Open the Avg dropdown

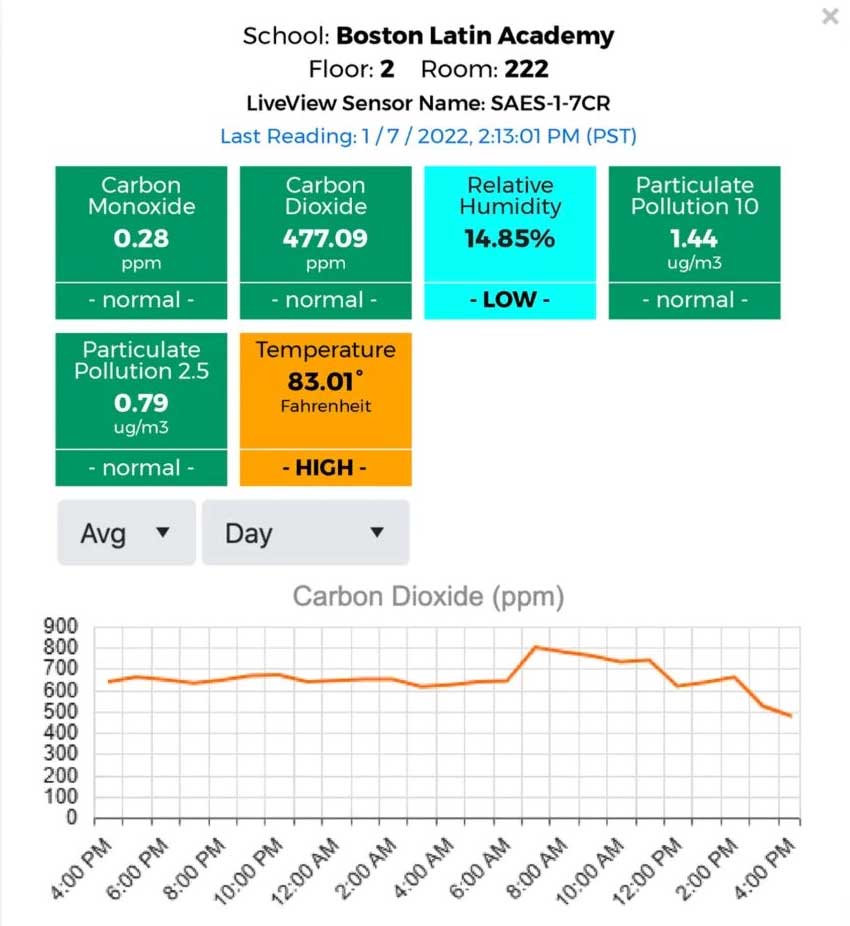[126, 533]
